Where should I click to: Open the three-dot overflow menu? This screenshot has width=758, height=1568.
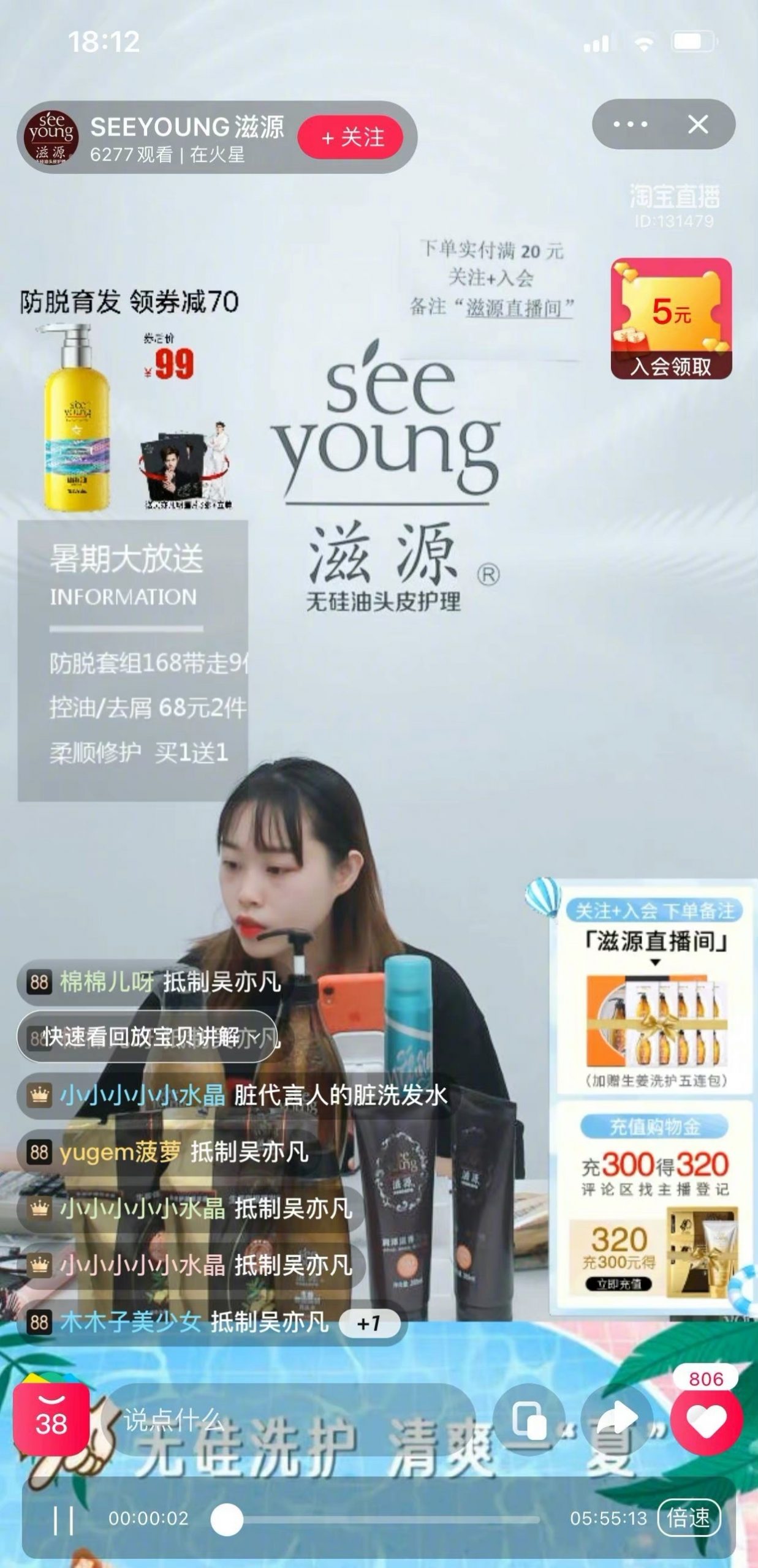click(x=631, y=124)
